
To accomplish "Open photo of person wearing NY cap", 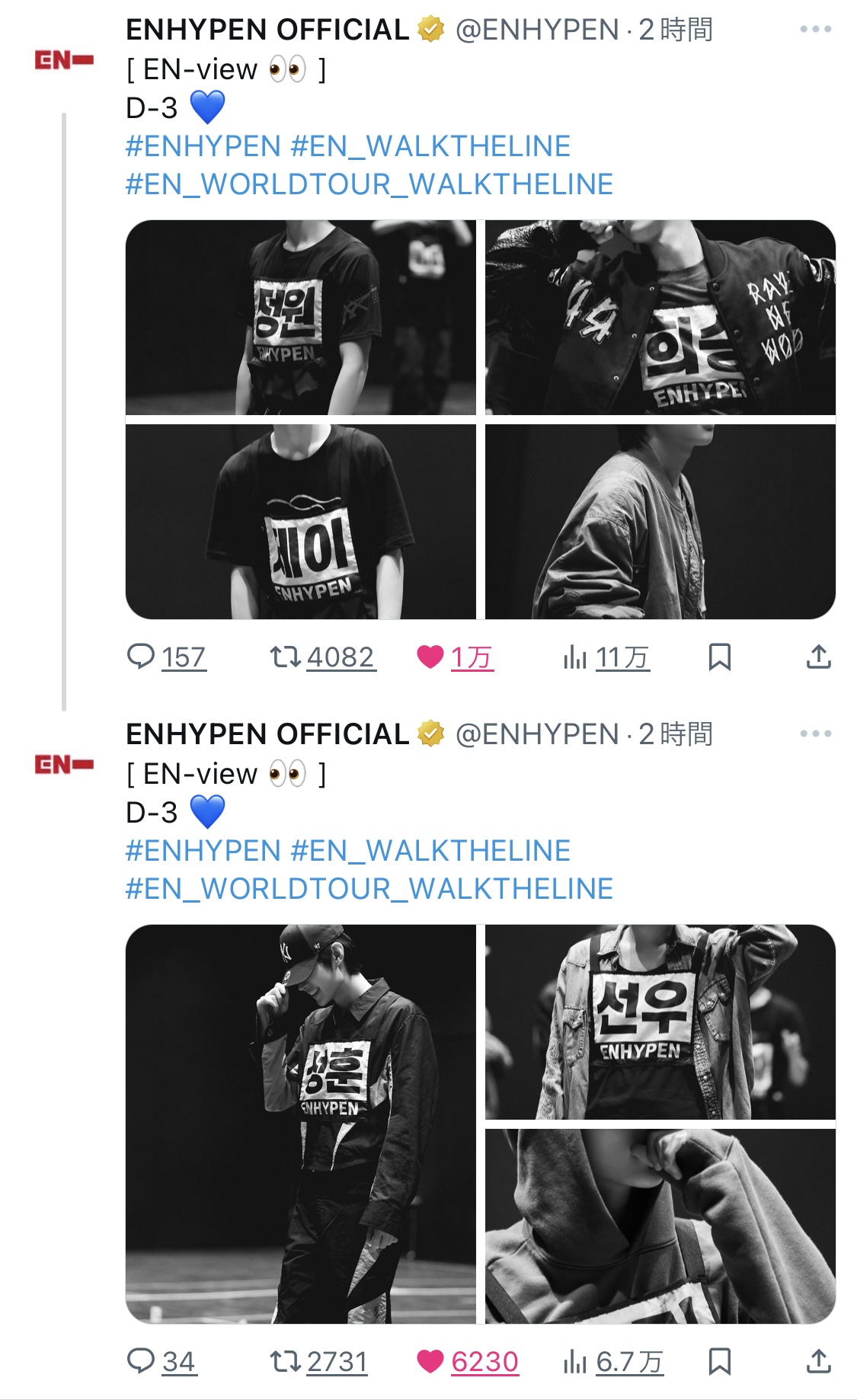I will tap(301, 1124).
